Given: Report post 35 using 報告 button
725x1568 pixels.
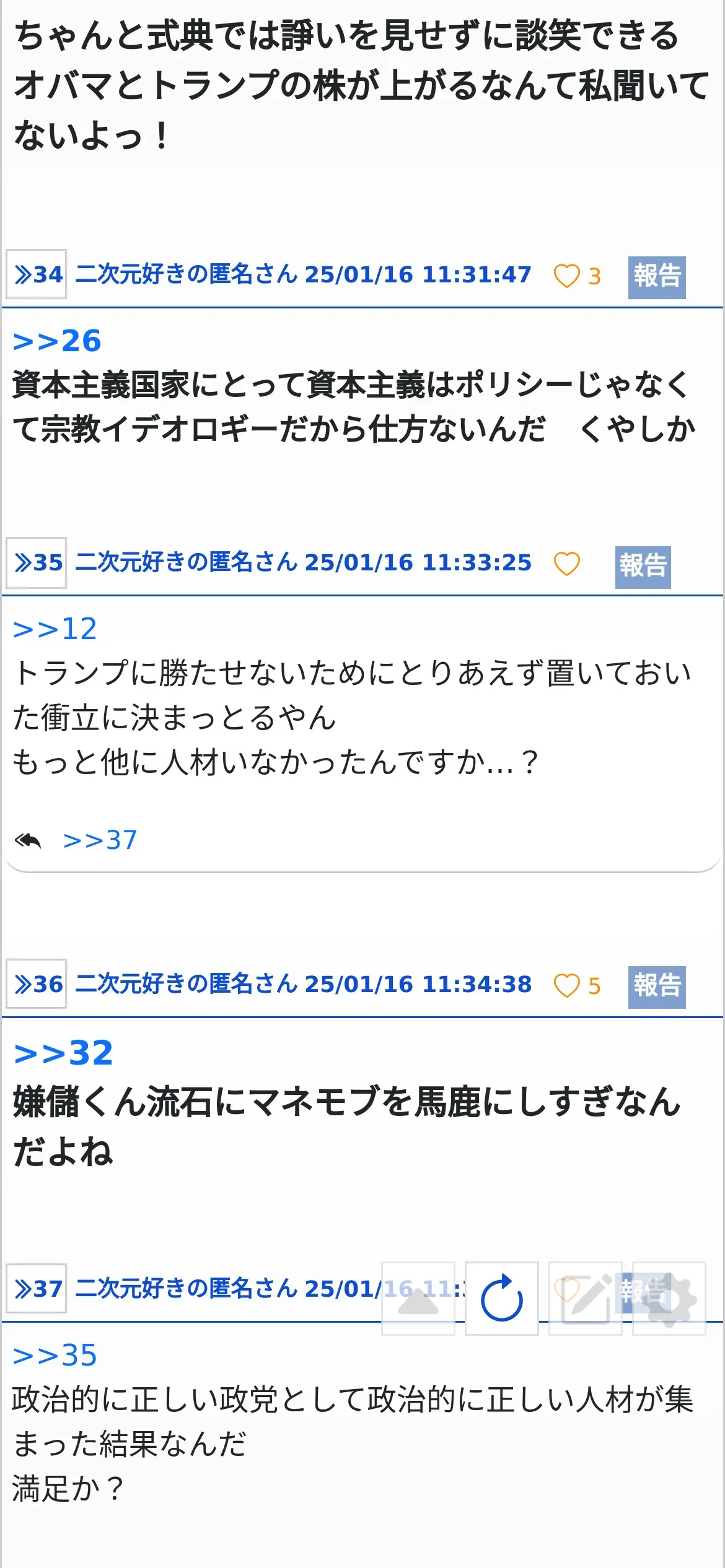Looking at the screenshot, I should [643, 566].
